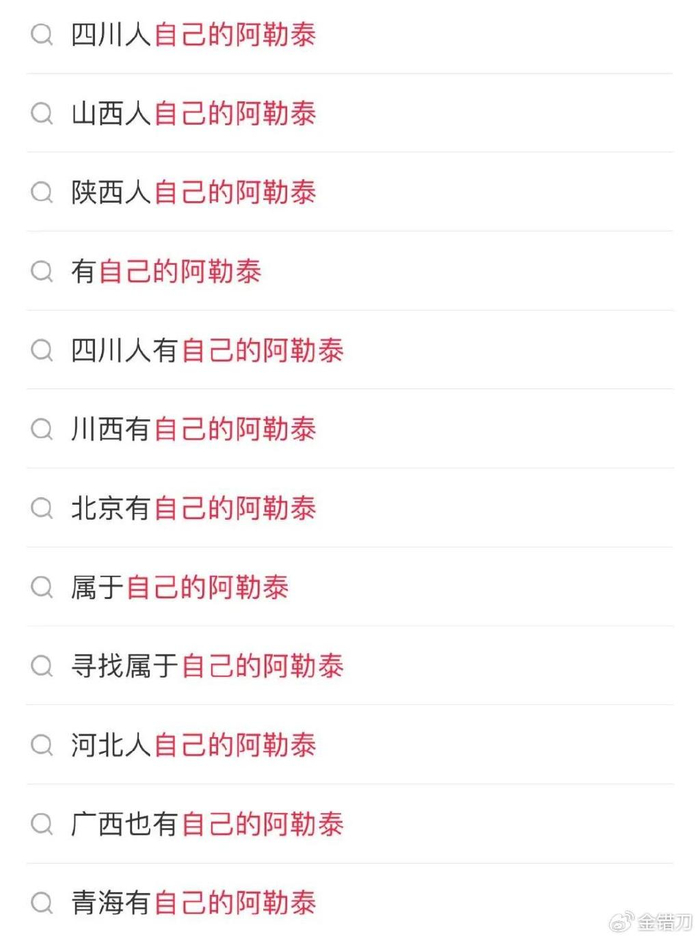Open suggestion 青海有自己的阿勒泰
The image size is (700, 939).
click(x=350, y=902)
